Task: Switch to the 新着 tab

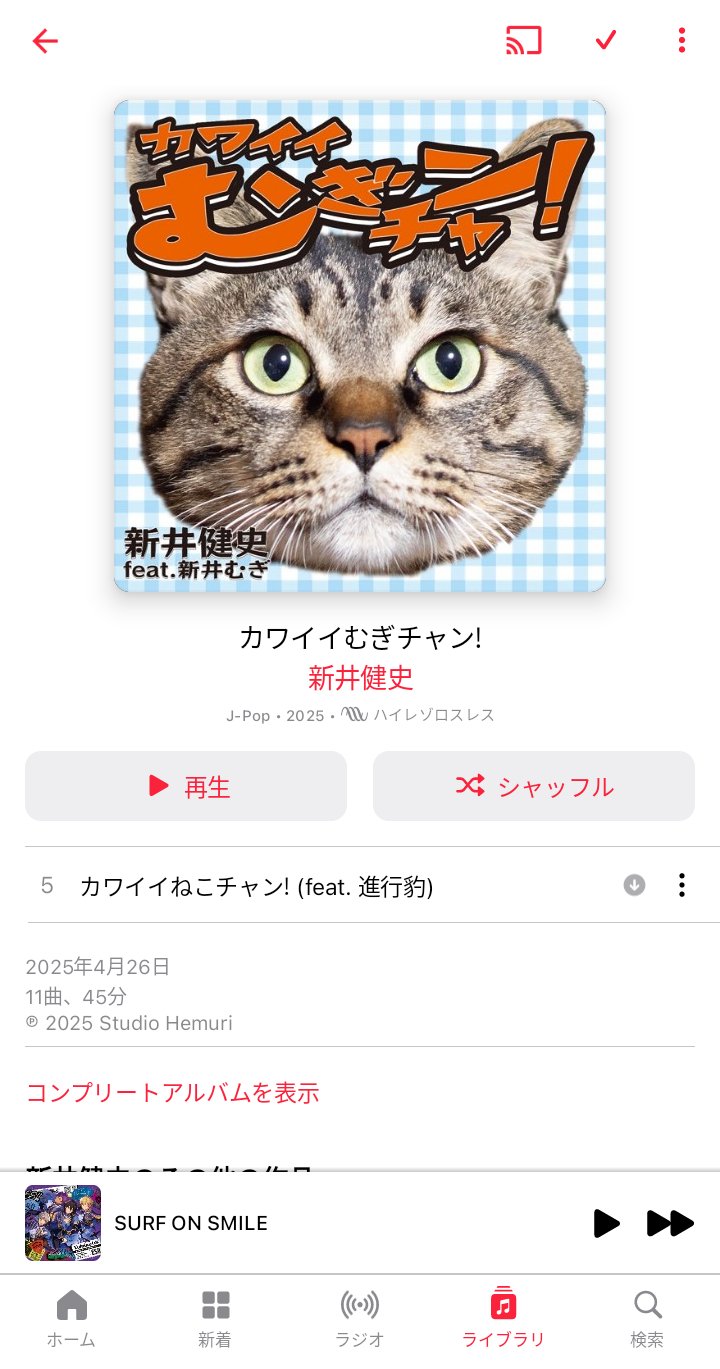Action: pos(215,1320)
